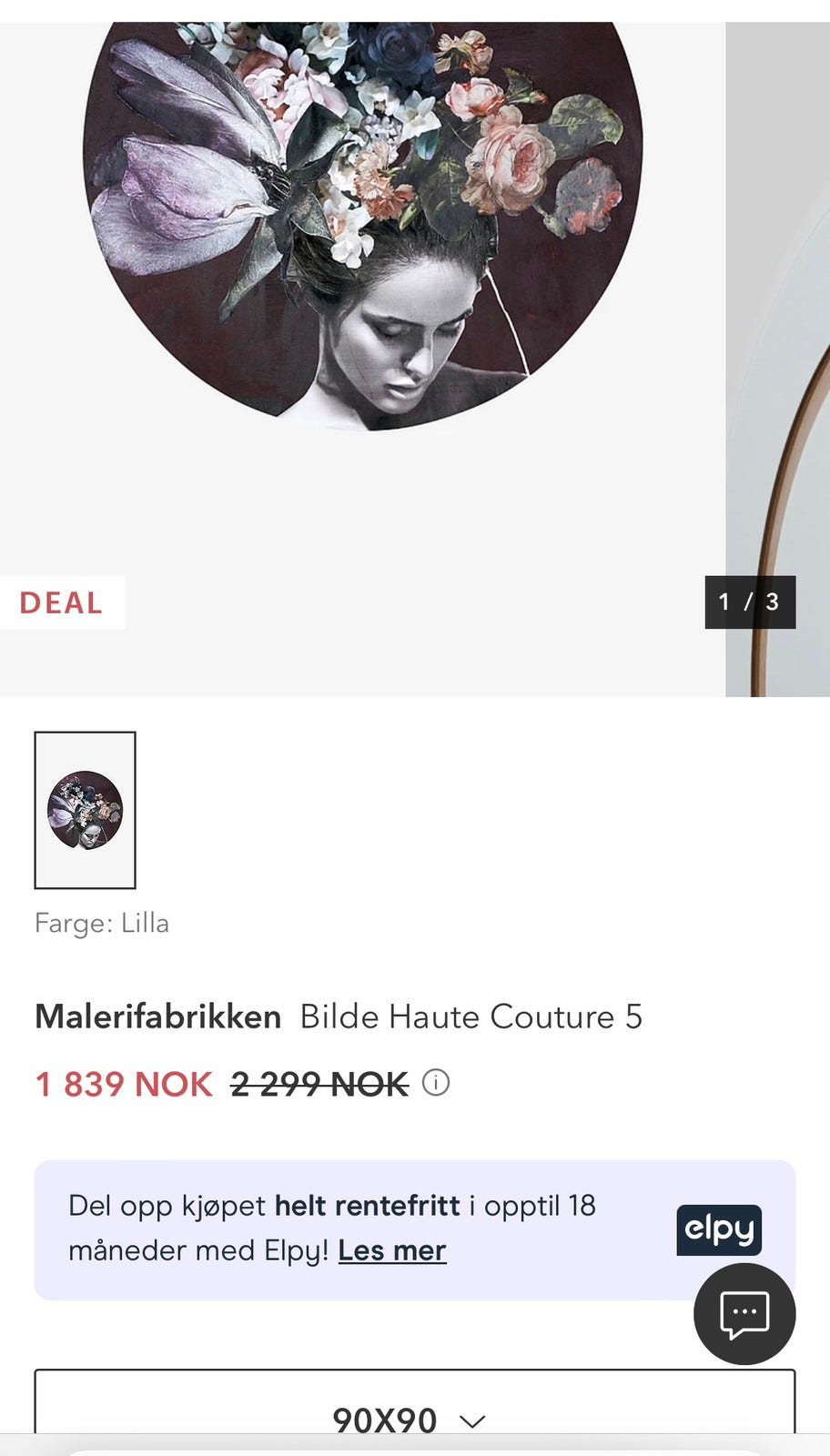
Task: Select the Lilla variant thumbnail
Action: pos(84,808)
